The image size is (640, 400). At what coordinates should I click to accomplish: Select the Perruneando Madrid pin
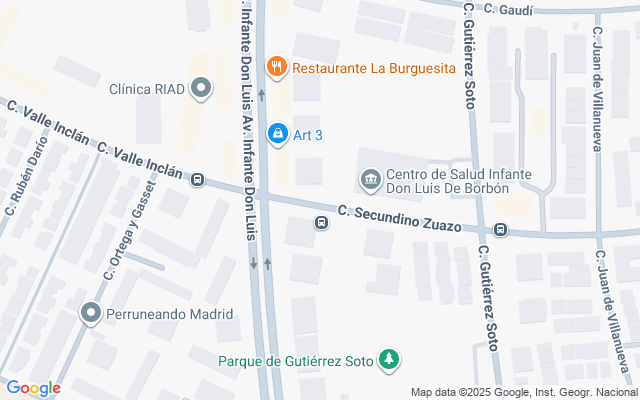(x=91, y=314)
